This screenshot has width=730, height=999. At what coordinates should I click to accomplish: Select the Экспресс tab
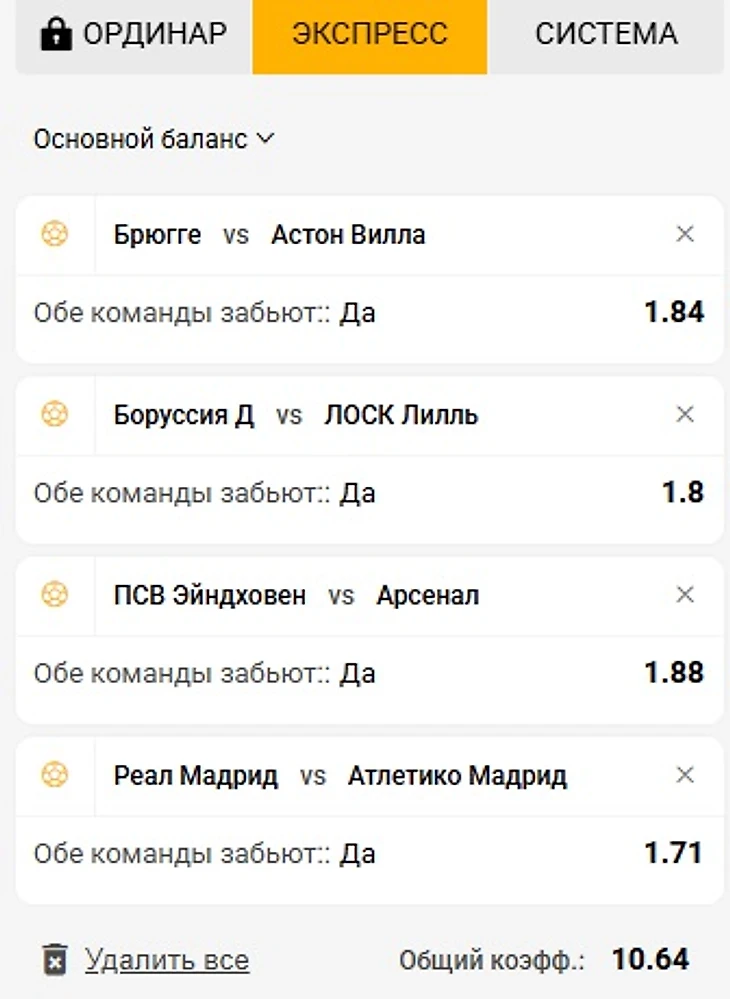point(369,35)
